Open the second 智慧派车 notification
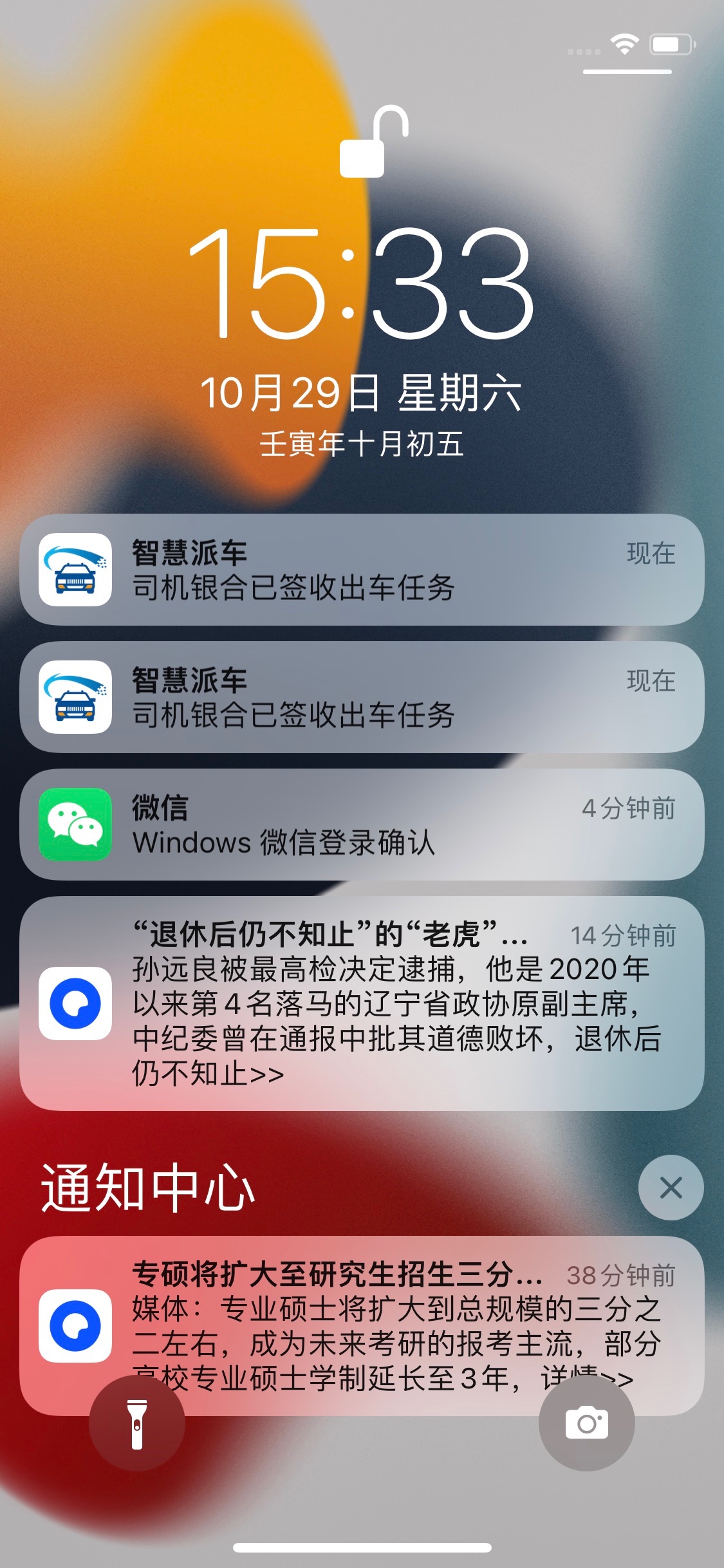This screenshot has height=1568, width=724. pos(362,696)
